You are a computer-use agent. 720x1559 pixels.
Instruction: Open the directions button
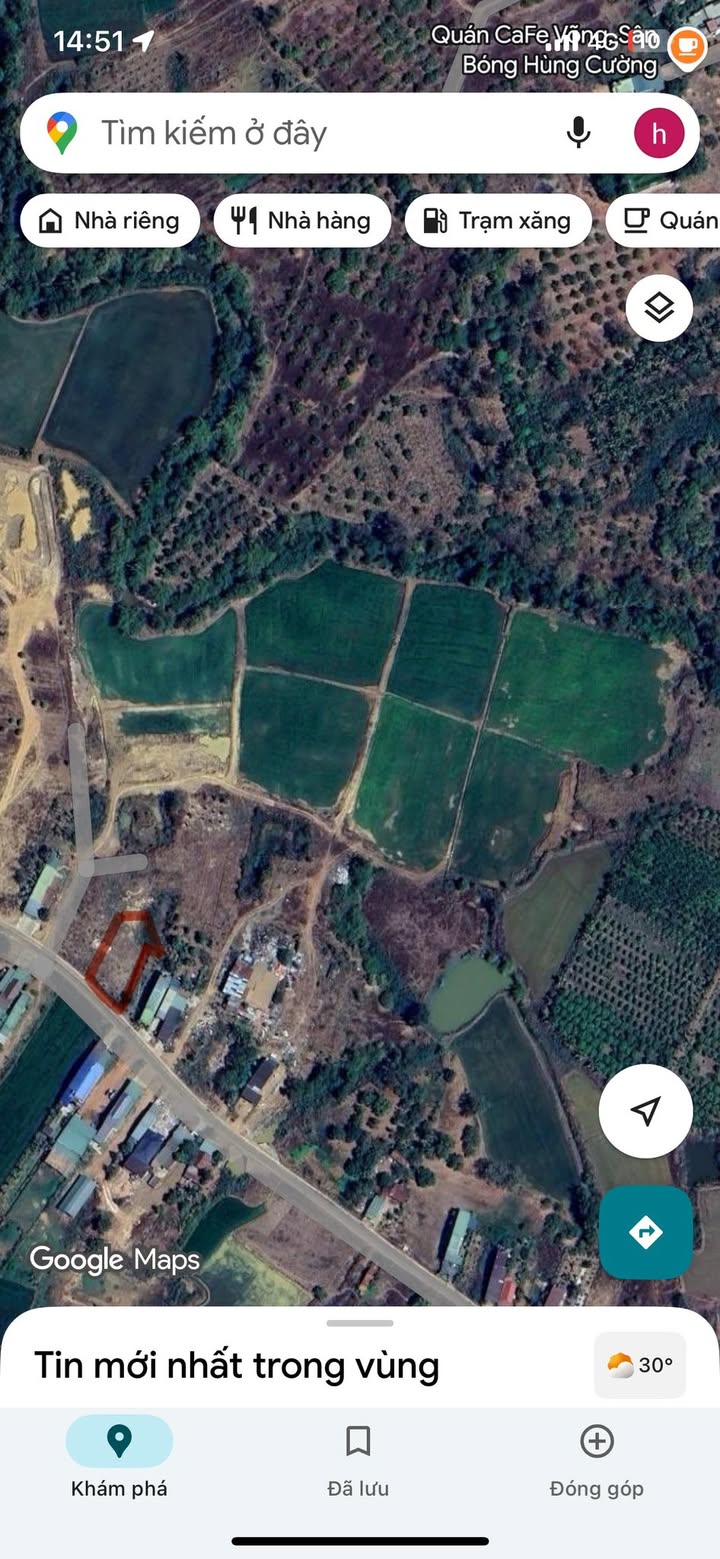[646, 1233]
